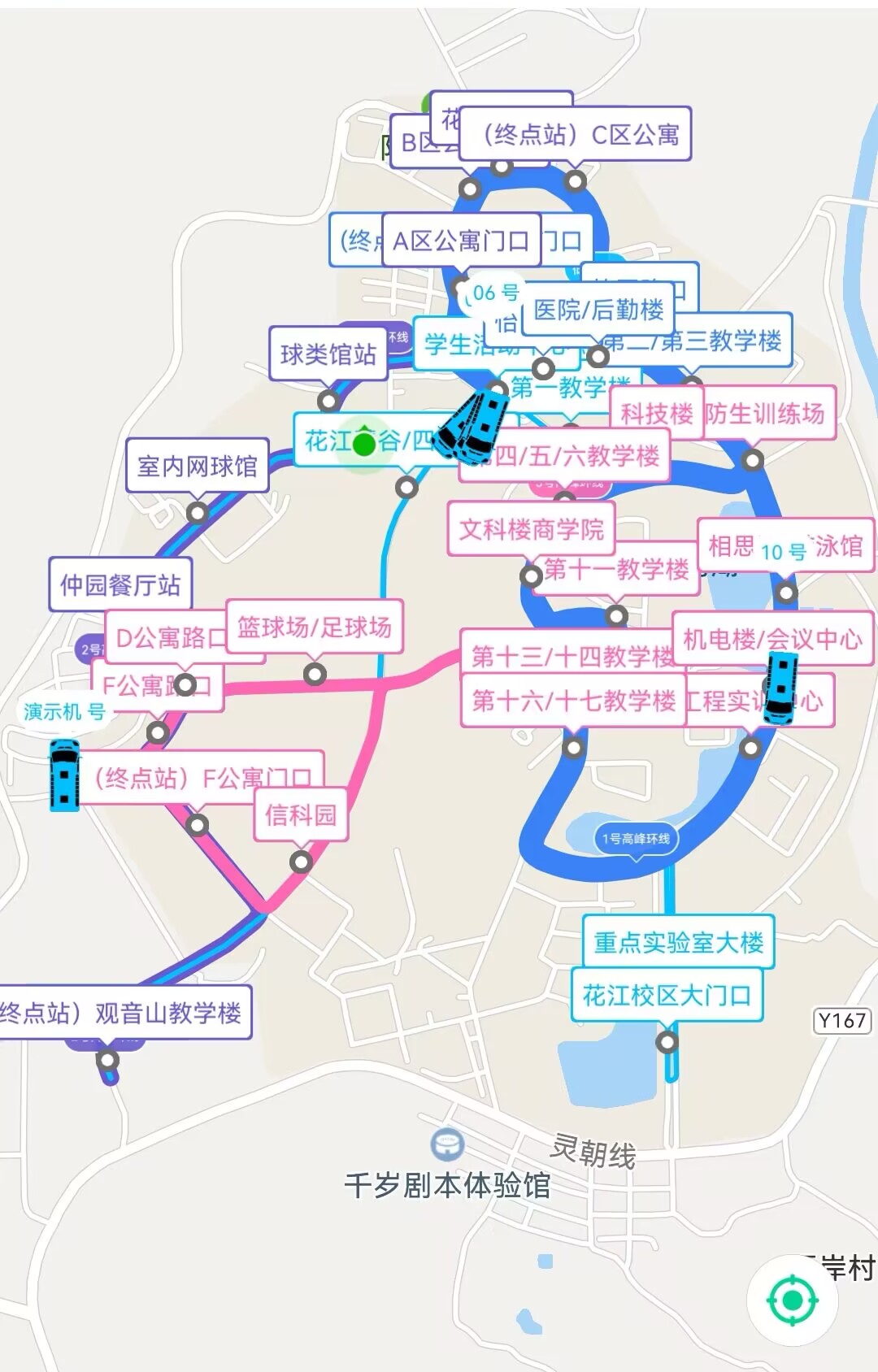Image resolution: width=878 pixels, height=1372 pixels.
Task: Recenter map to my location
Action: 792,1300
